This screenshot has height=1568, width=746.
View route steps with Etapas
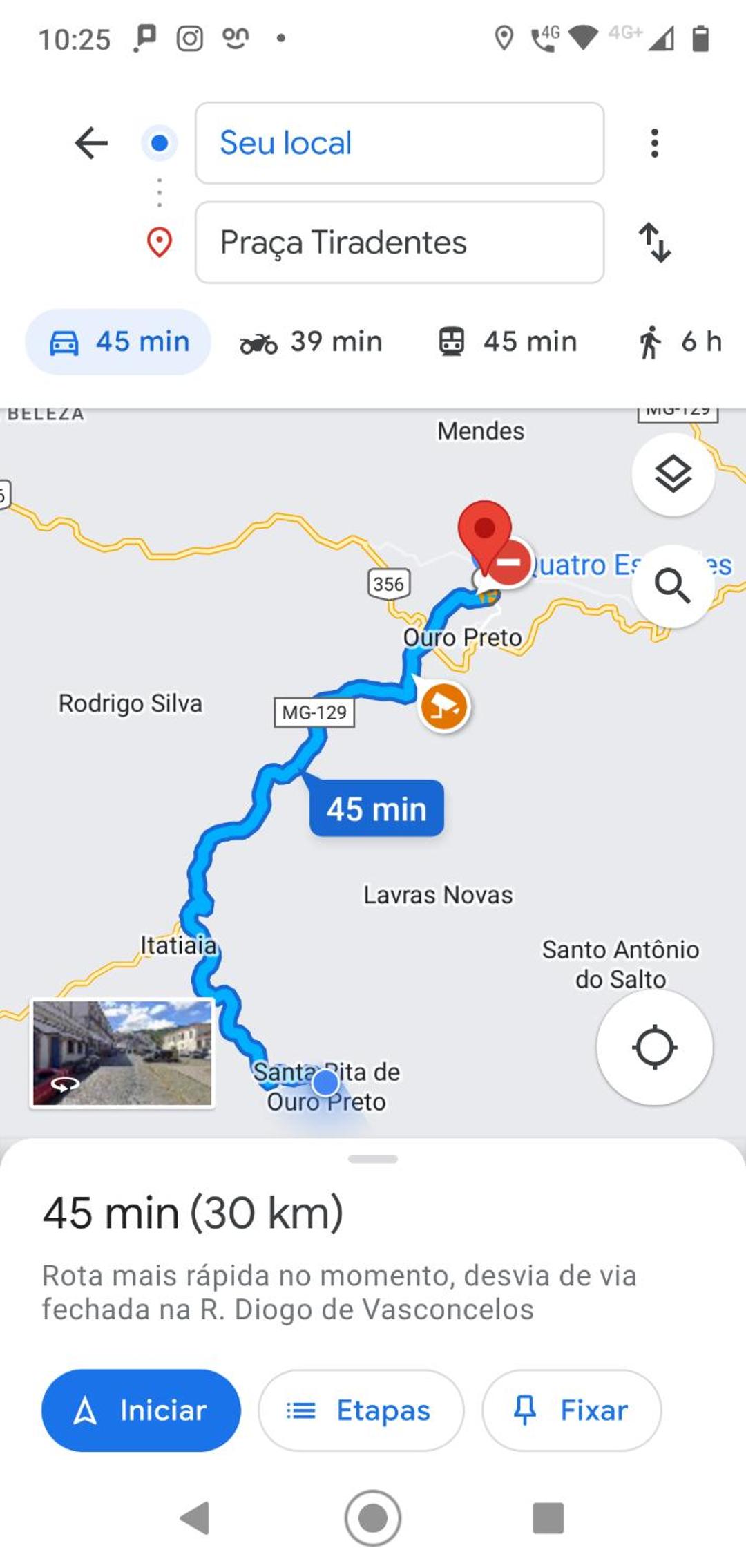click(361, 1410)
